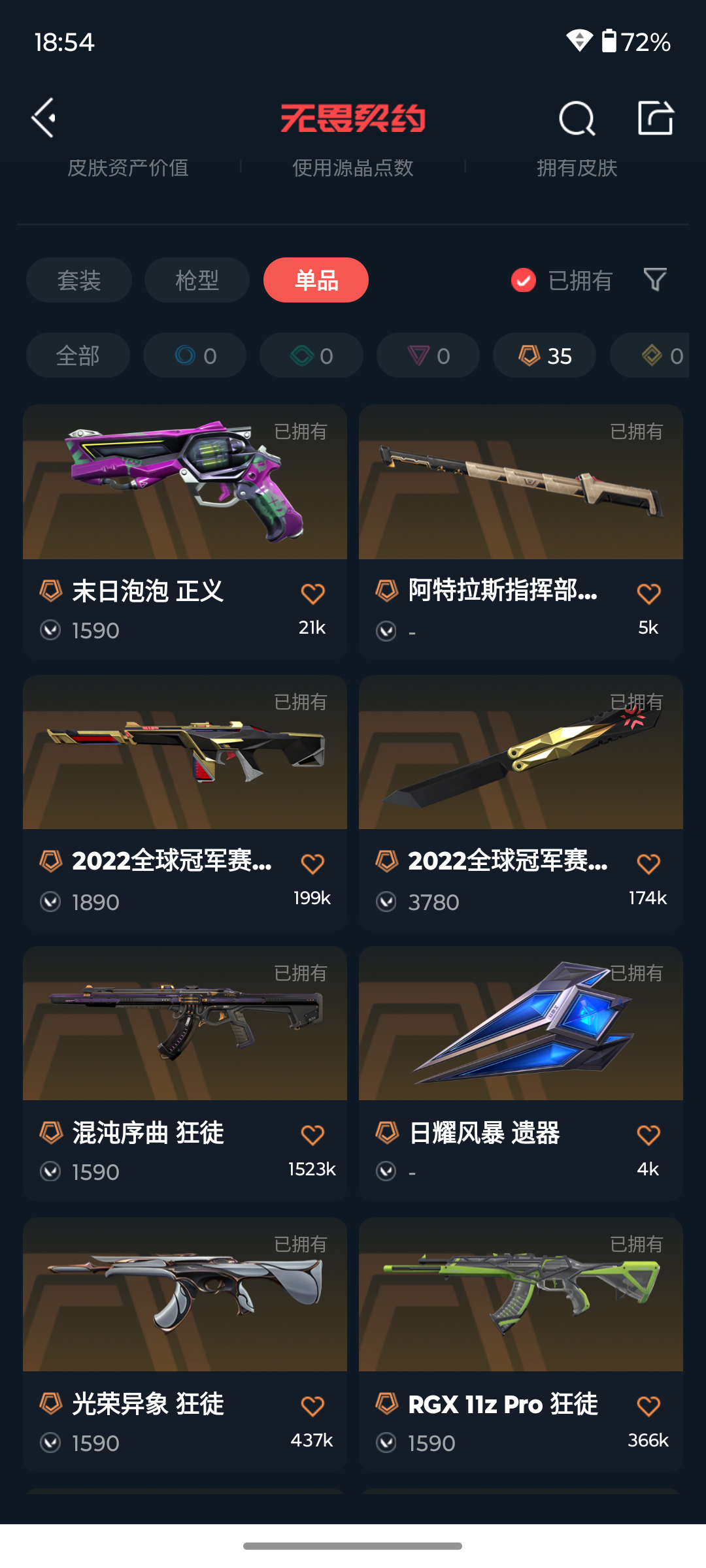Uncheck the 已拥有 checkbox
This screenshot has height=1568, width=706.
523,280
